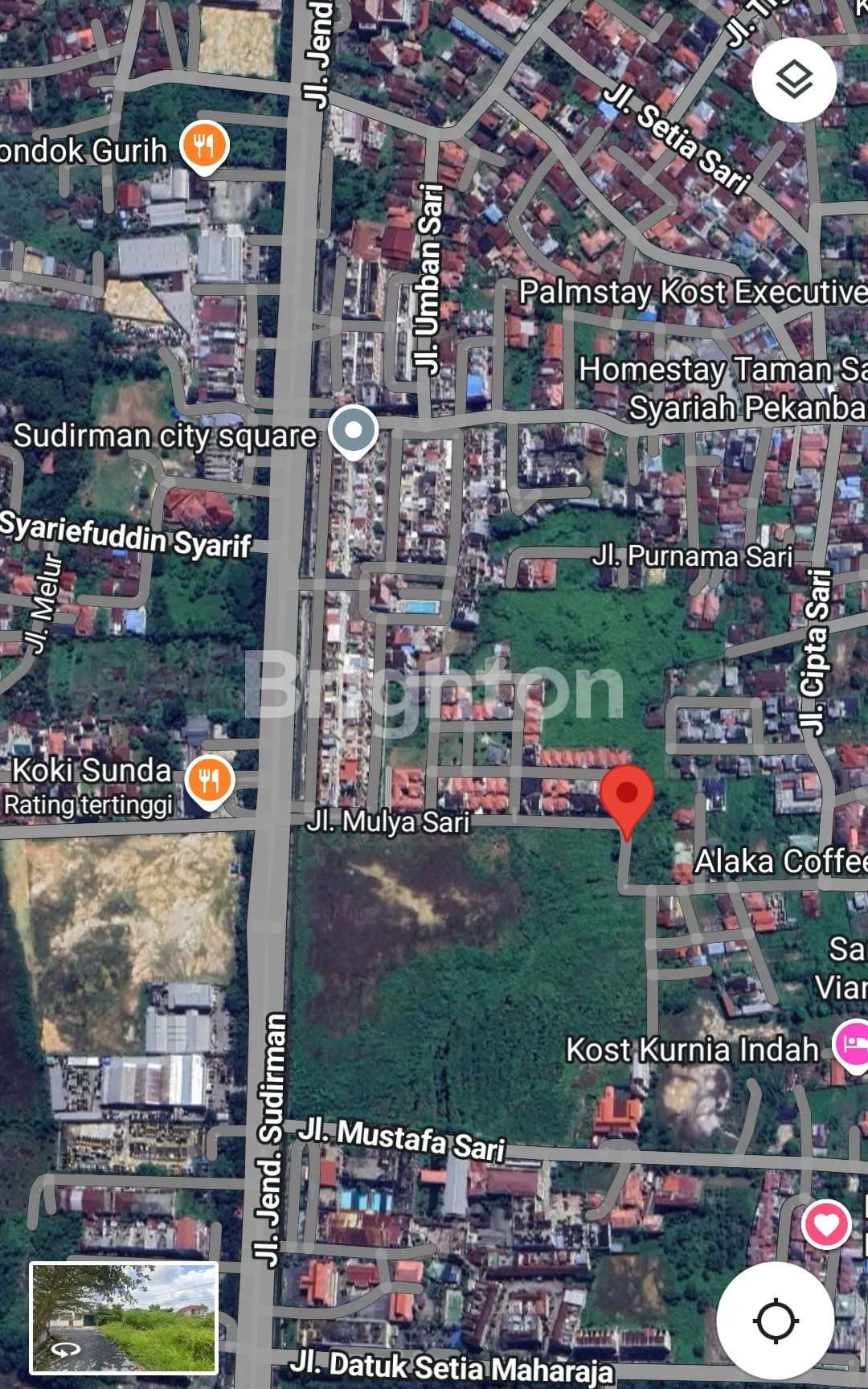The image size is (868, 1389).
Task: Open the map layers button
Action: tap(794, 80)
